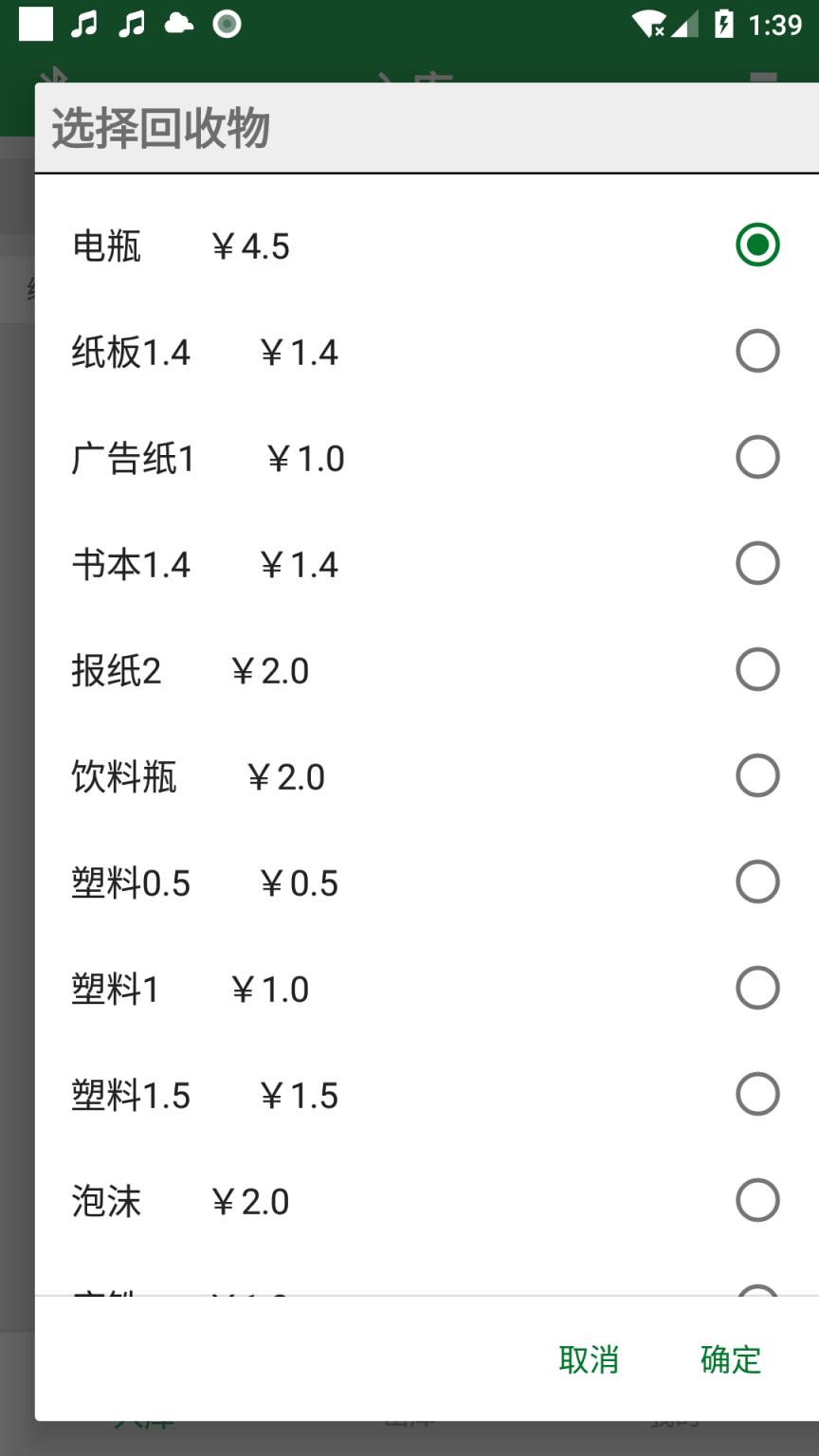Image resolution: width=819 pixels, height=1456 pixels.
Task: Dismiss the dialog via 取消
Action: (x=590, y=1359)
